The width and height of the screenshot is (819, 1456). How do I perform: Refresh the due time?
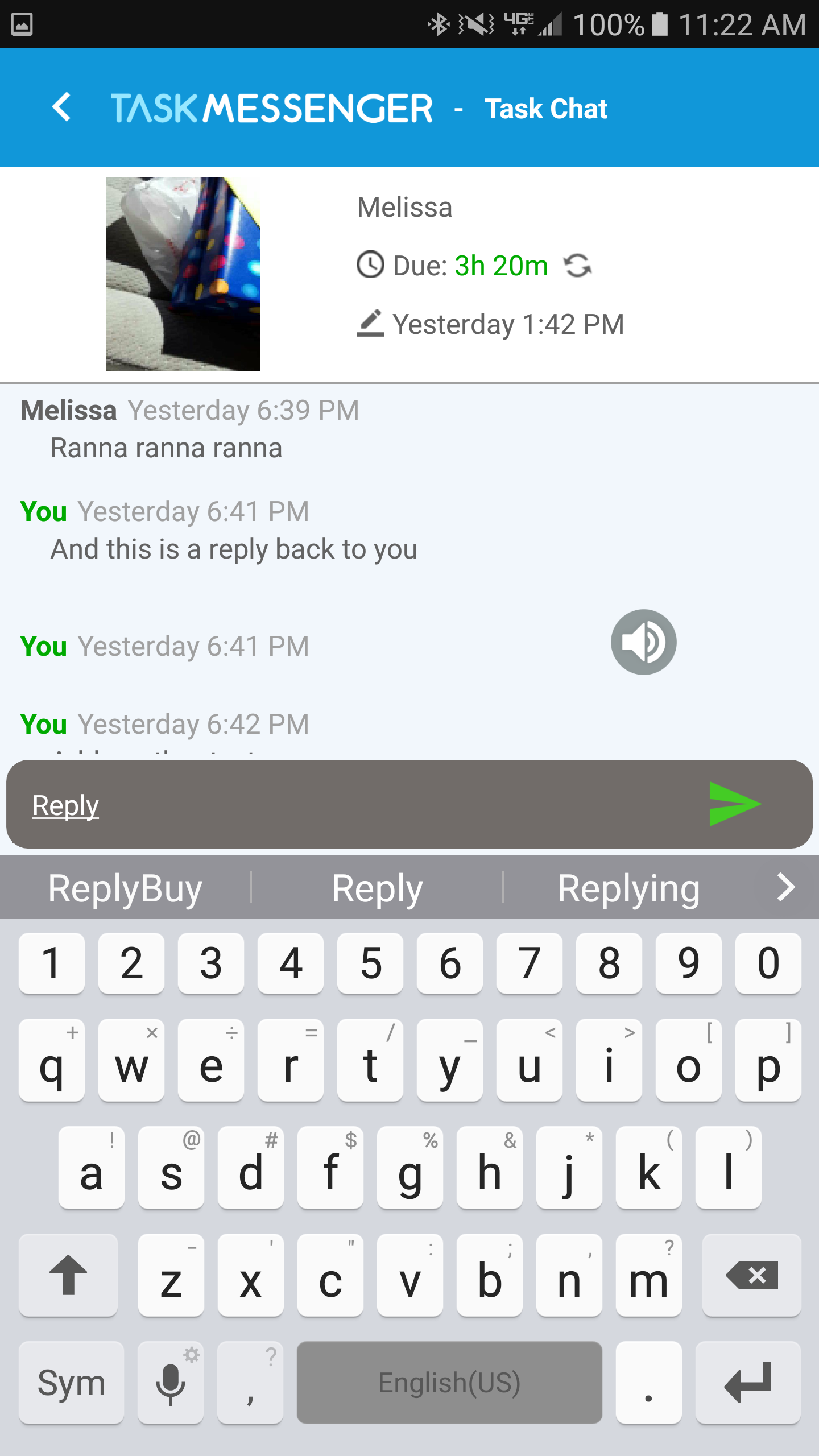(x=577, y=266)
